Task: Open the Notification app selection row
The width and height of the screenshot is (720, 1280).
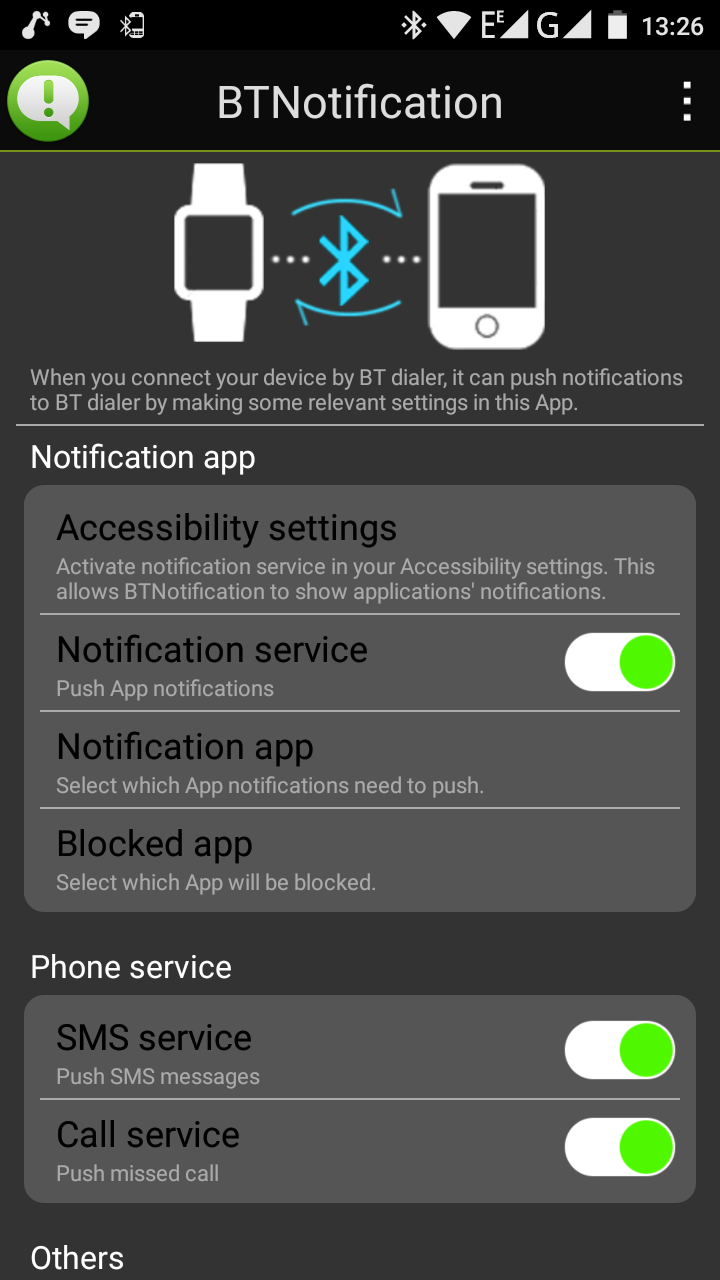Action: 360,760
